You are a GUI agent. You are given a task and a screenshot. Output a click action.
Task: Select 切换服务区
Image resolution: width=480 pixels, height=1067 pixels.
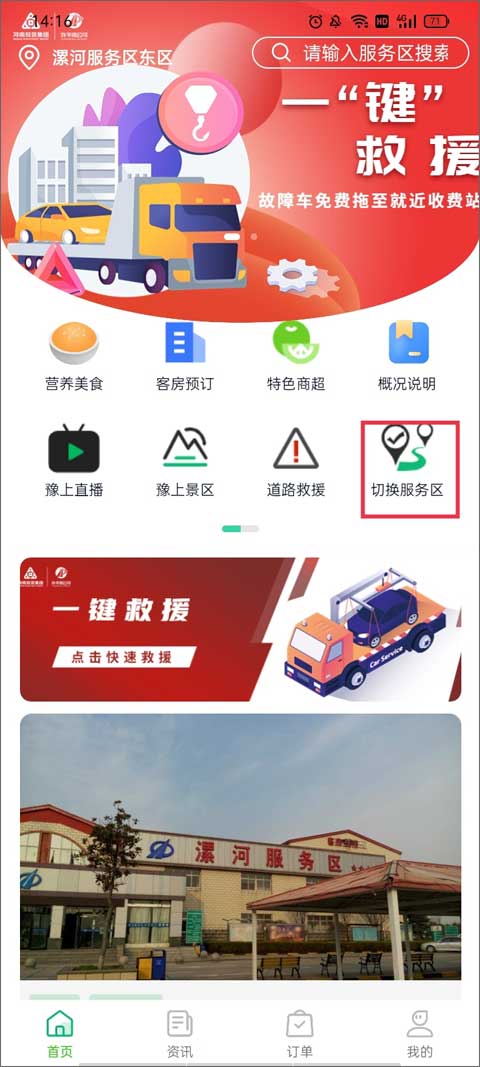(x=409, y=470)
